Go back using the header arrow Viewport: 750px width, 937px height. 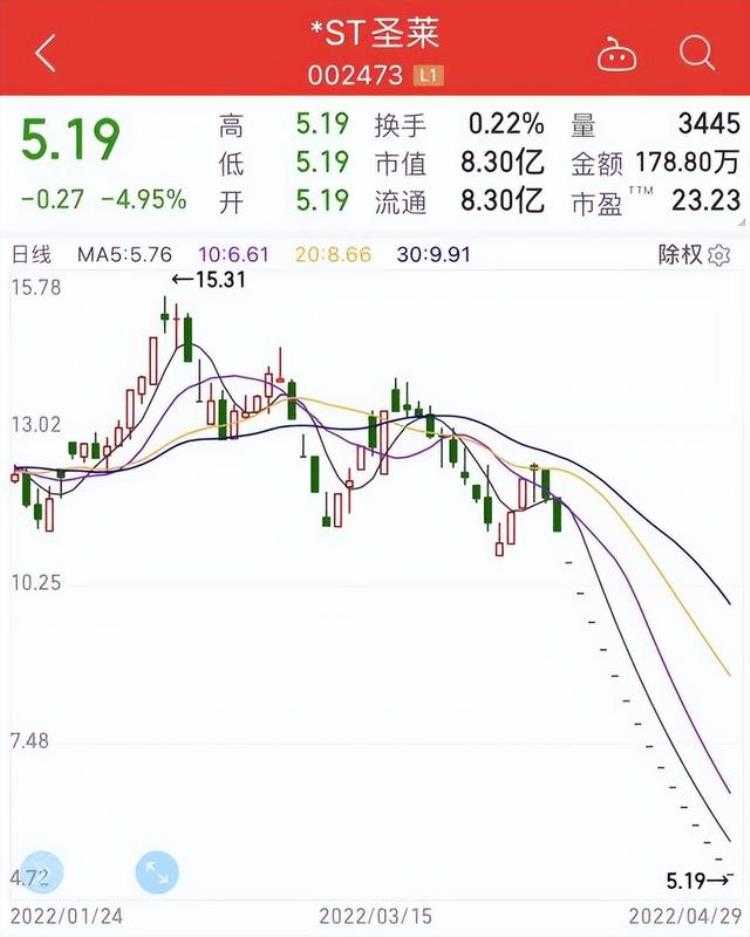(x=45, y=53)
